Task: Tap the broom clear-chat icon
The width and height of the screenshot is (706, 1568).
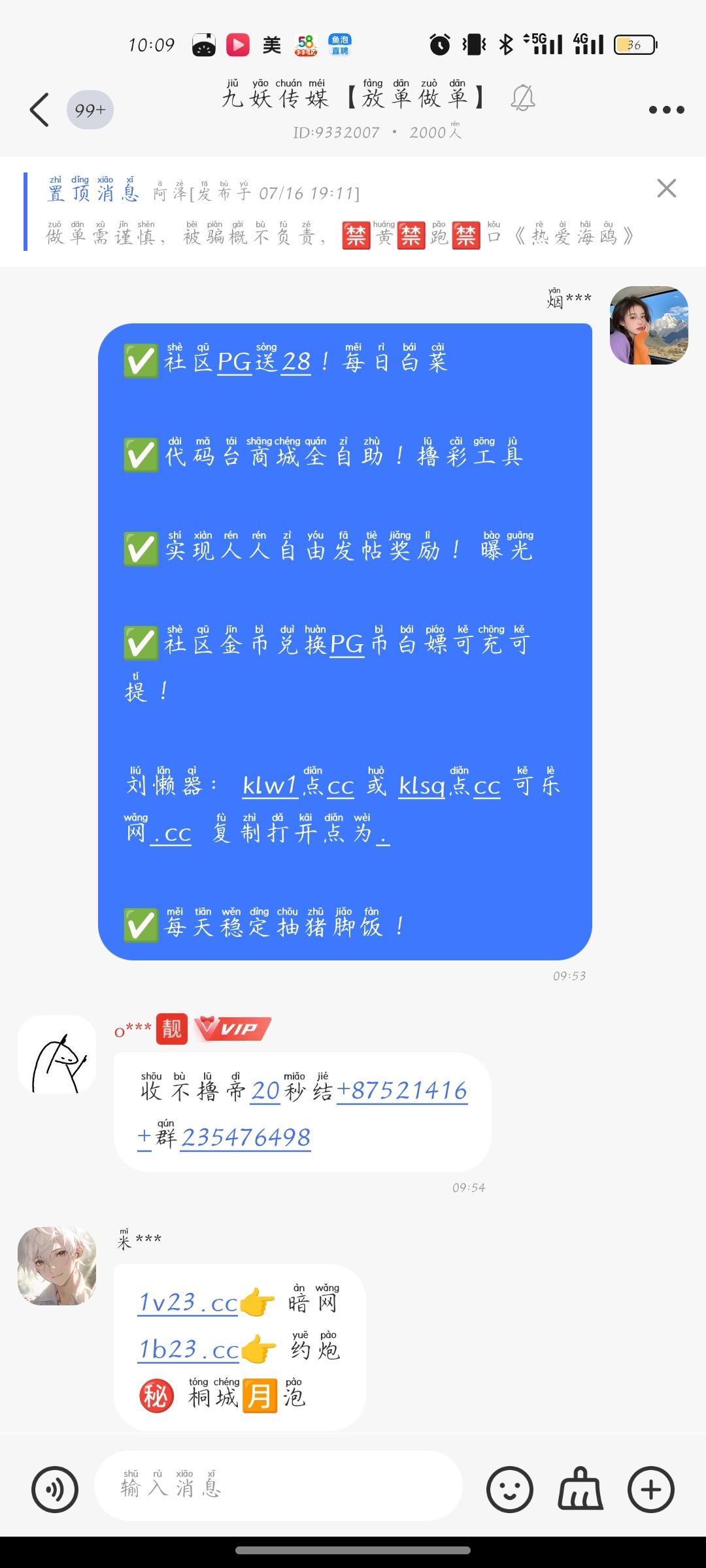Action: tap(580, 1488)
